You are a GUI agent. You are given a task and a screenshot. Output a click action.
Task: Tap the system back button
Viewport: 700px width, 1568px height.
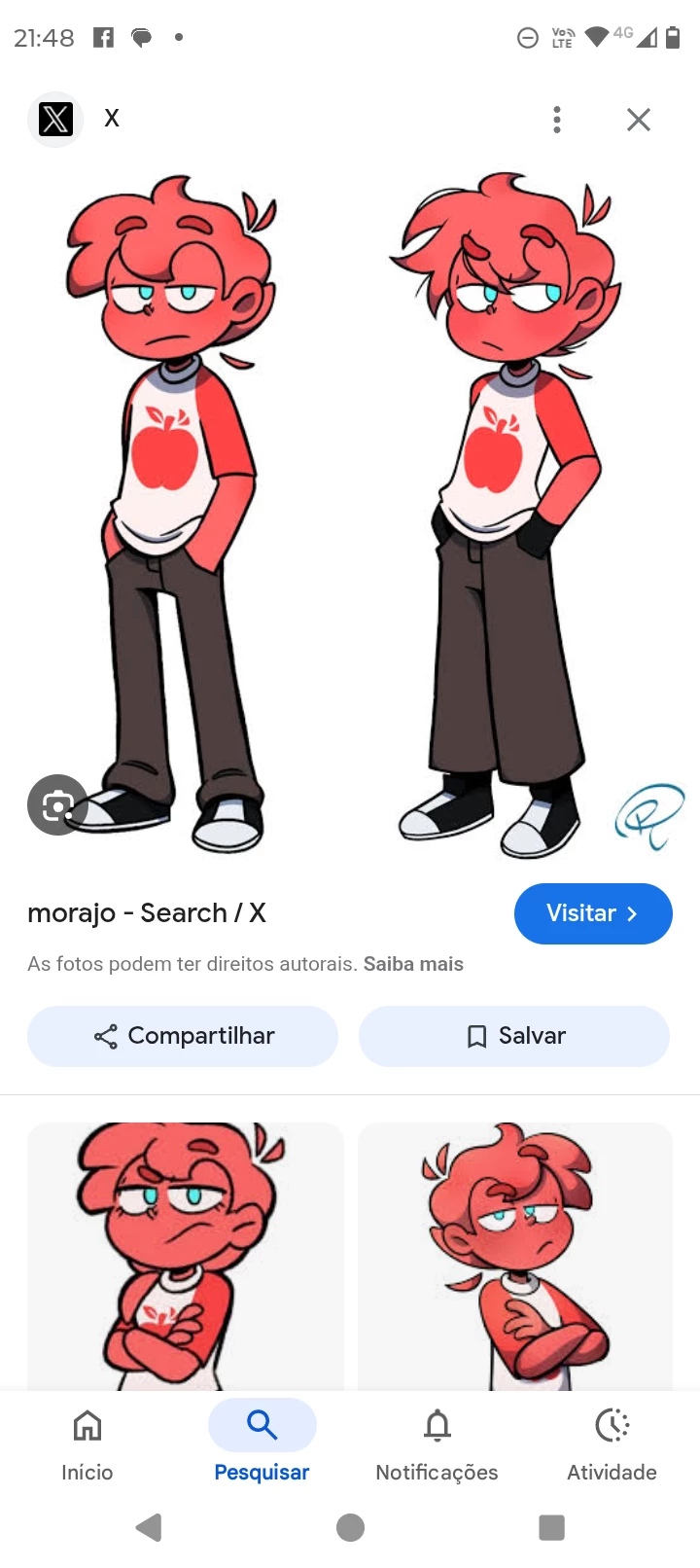tap(149, 1527)
